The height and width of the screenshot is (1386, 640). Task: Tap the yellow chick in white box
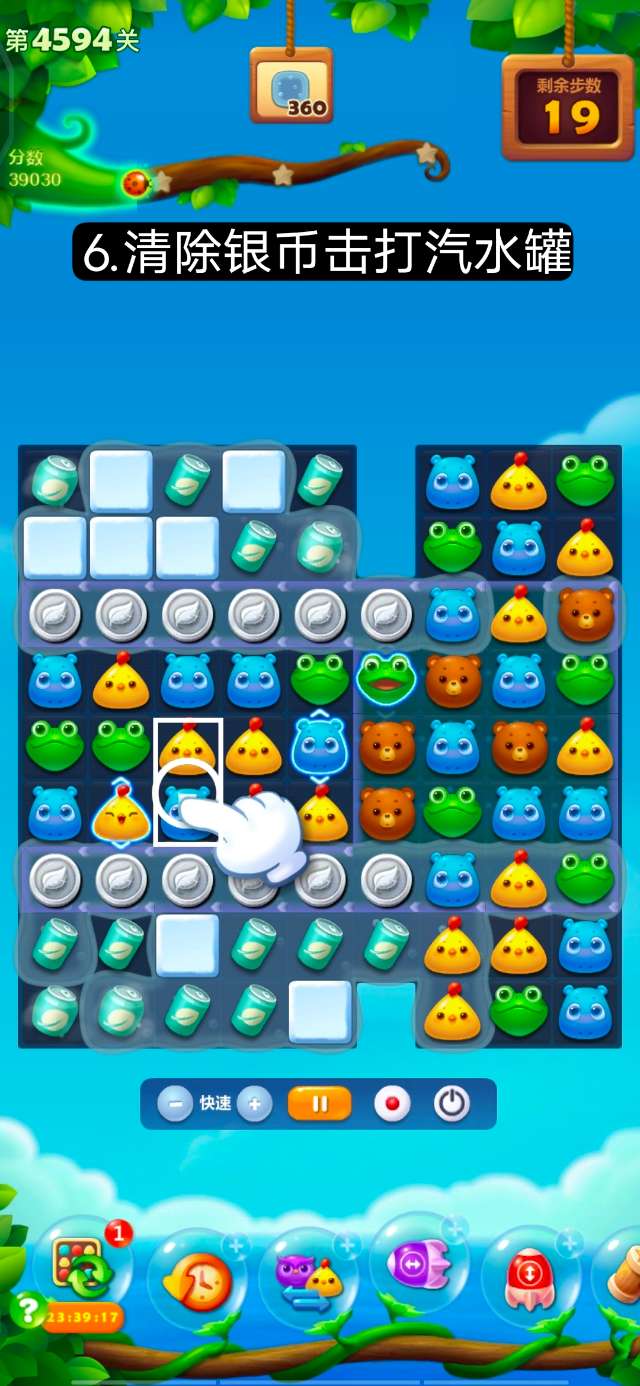pos(188,748)
